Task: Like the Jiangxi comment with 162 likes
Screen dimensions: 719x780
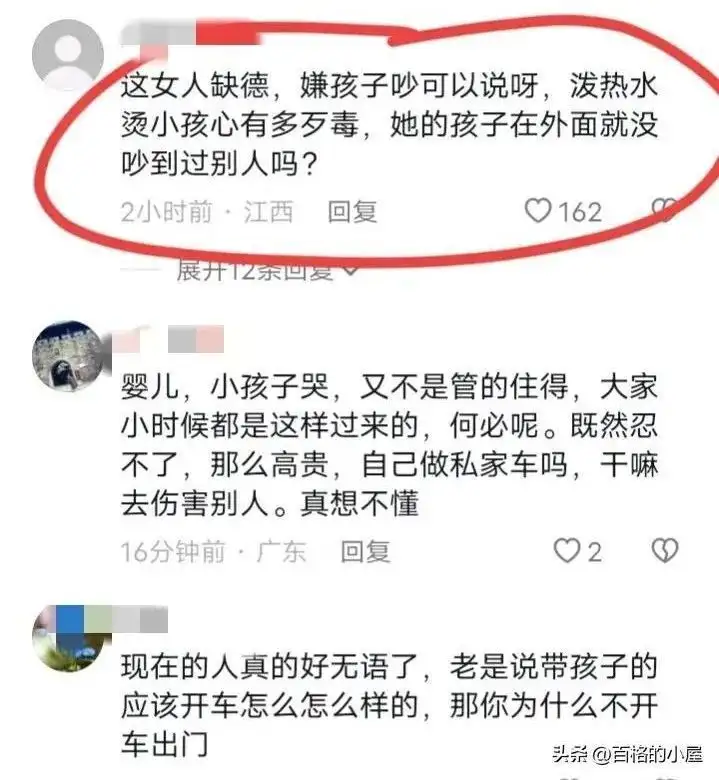Action: coord(540,211)
